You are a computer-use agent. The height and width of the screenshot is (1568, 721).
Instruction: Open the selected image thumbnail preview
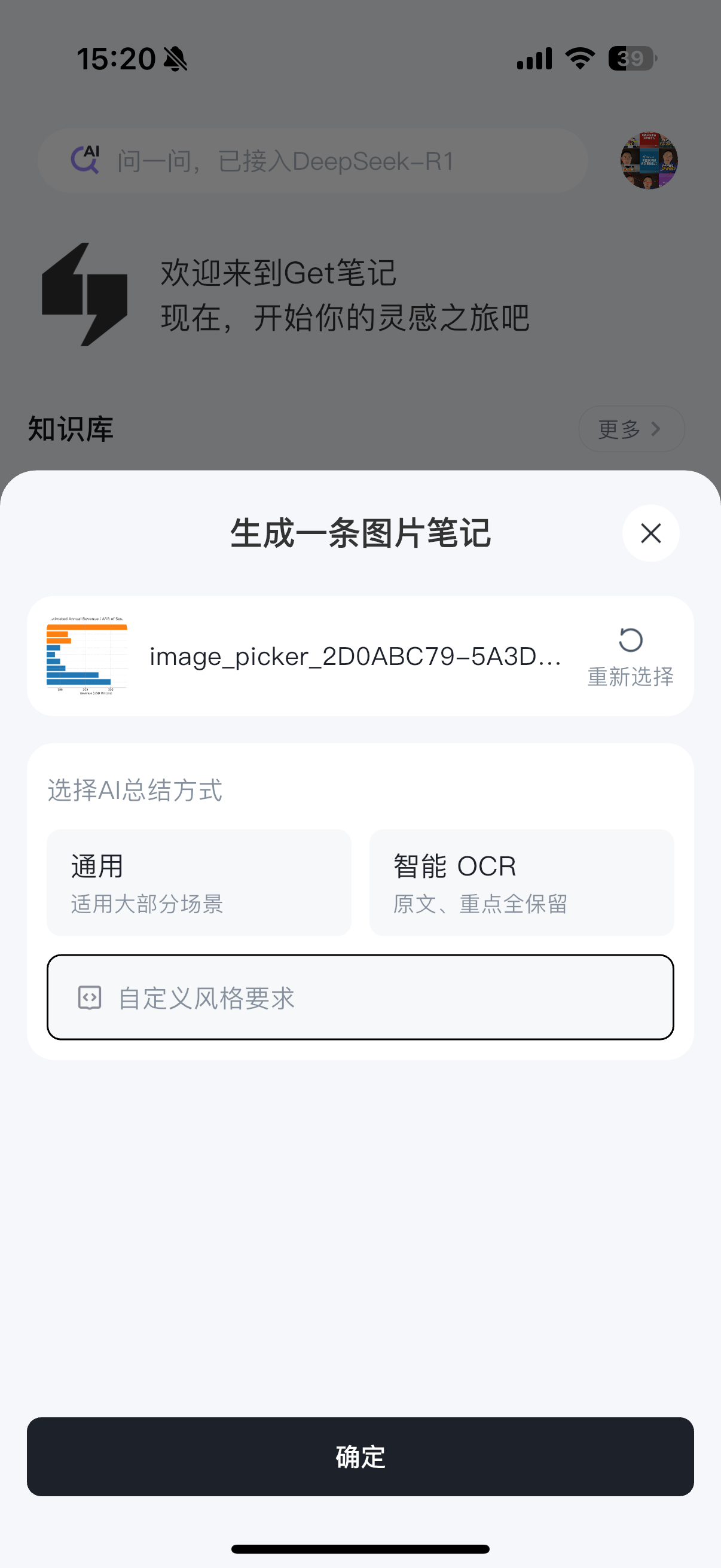point(87,655)
